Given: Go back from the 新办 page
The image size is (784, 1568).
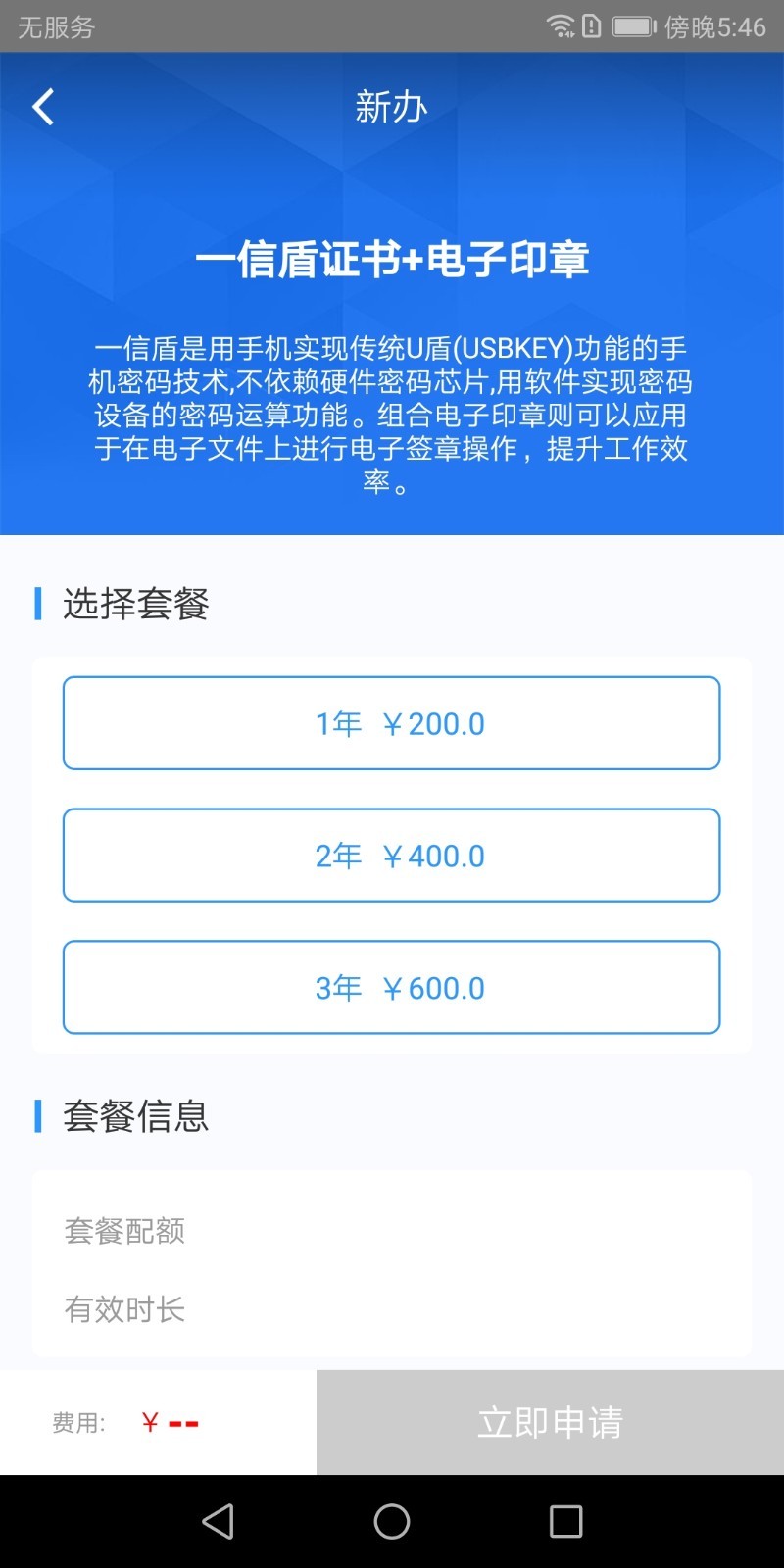Looking at the screenshot, I should pos(43,107).
